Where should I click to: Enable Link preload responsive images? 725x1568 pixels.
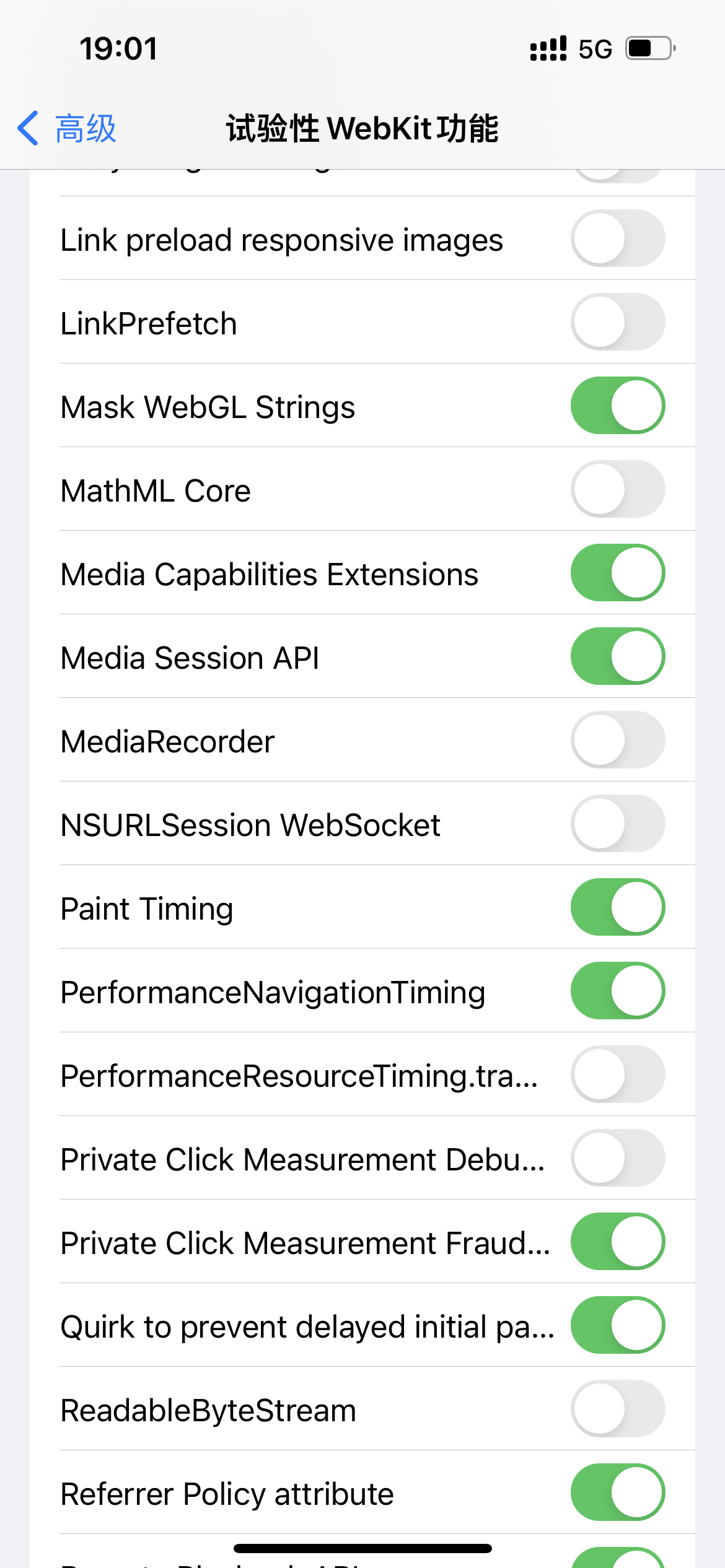pyautogui.click(x=617, y=238)
